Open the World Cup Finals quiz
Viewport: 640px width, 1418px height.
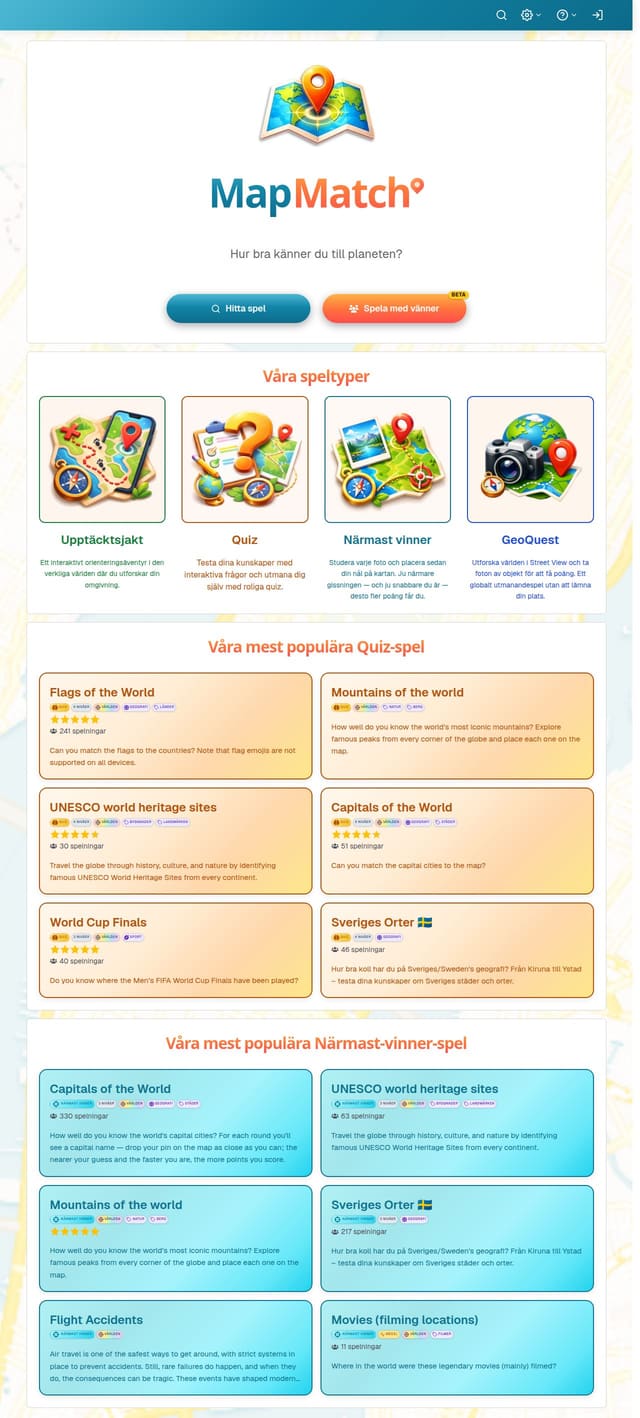point(175,950)
